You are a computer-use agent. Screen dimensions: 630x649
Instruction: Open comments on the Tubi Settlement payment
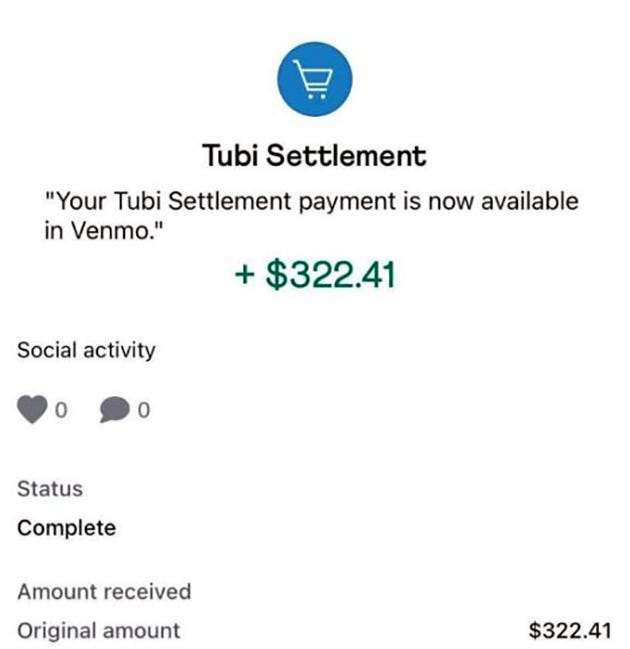(x=115, y=410)
